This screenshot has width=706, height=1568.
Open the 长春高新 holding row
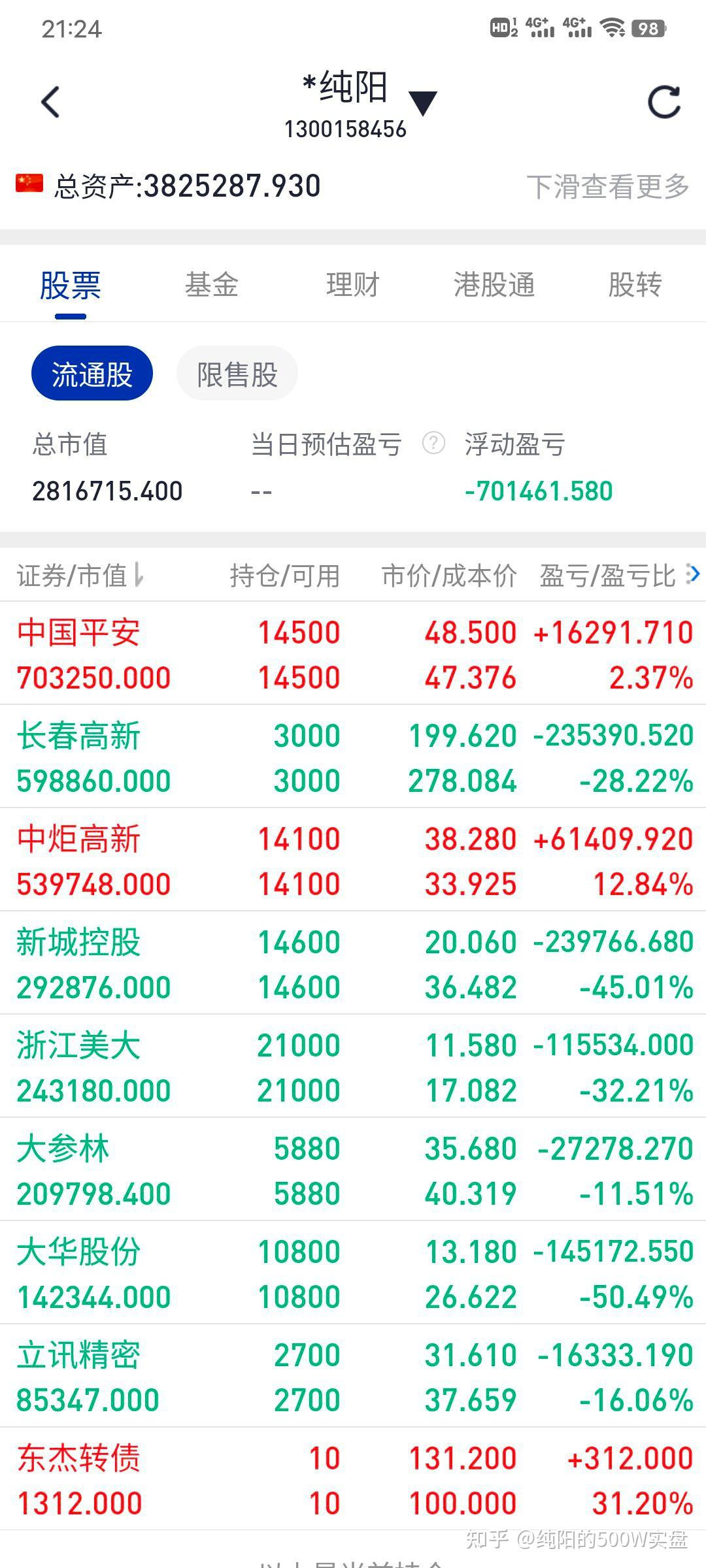click(353, 757)
